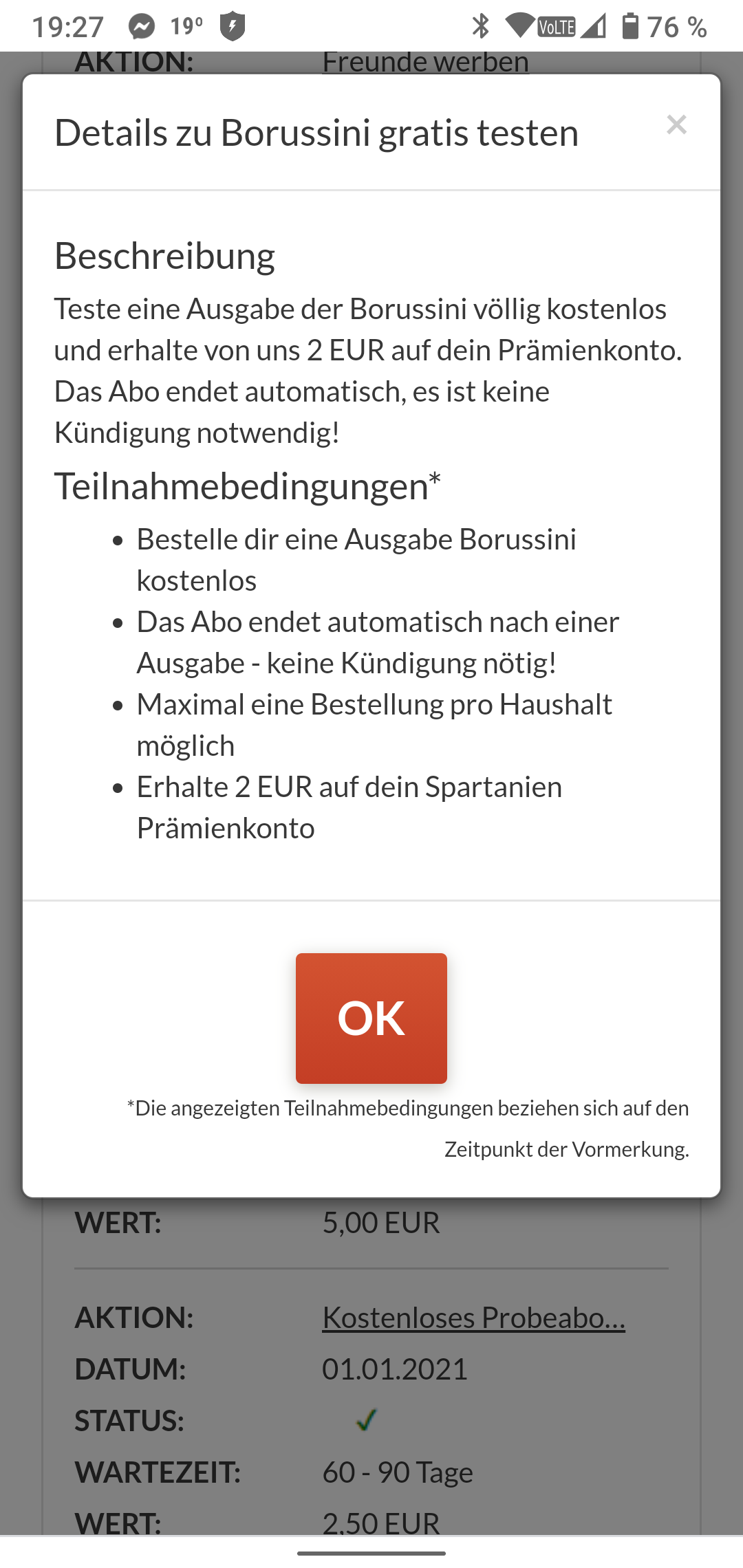The image size is (743, 1568).
Task: Close the Borussini details dialog
Action: [676, 125]
